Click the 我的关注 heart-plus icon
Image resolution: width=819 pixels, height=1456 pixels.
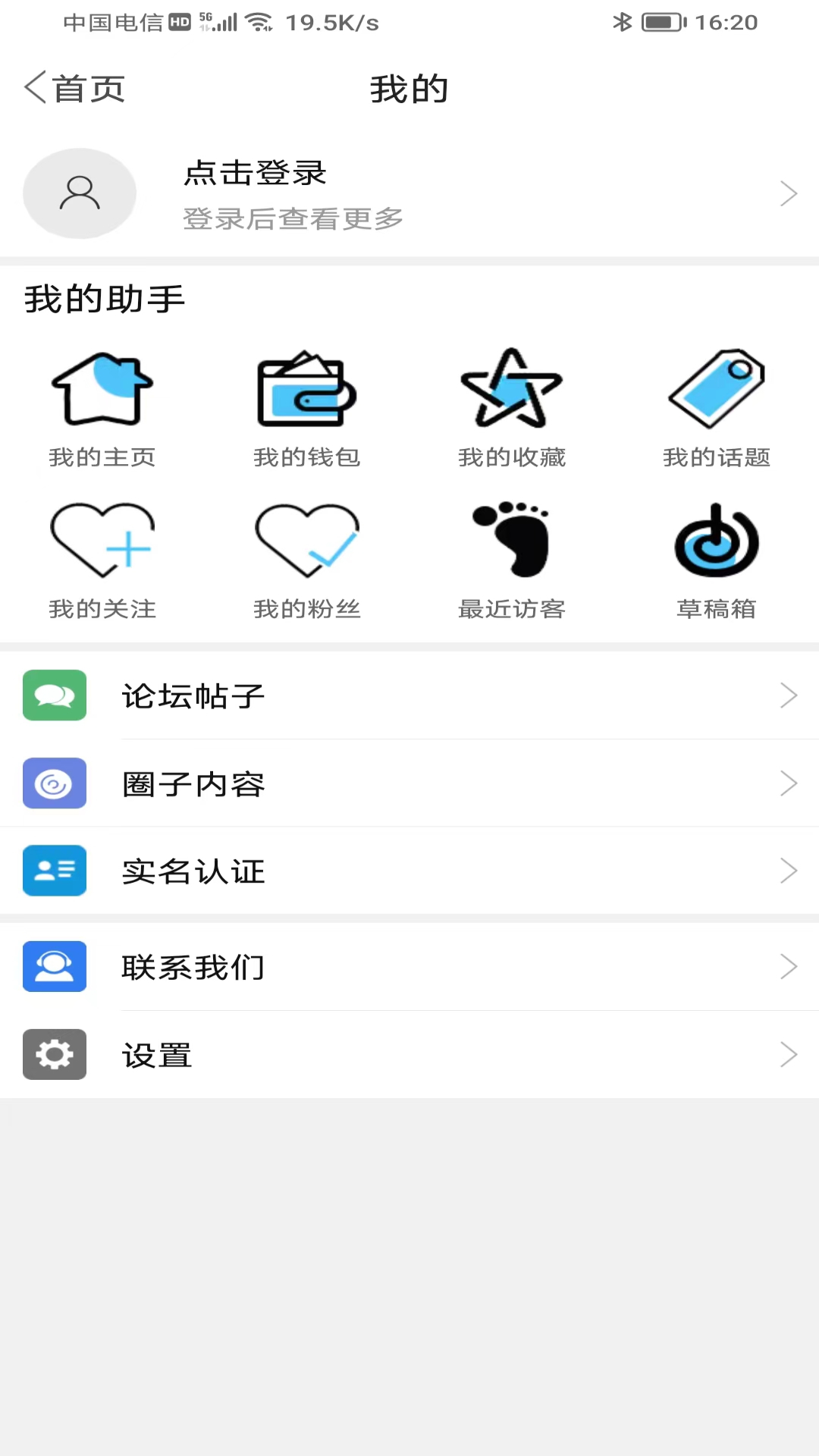(x=102, y=540)
